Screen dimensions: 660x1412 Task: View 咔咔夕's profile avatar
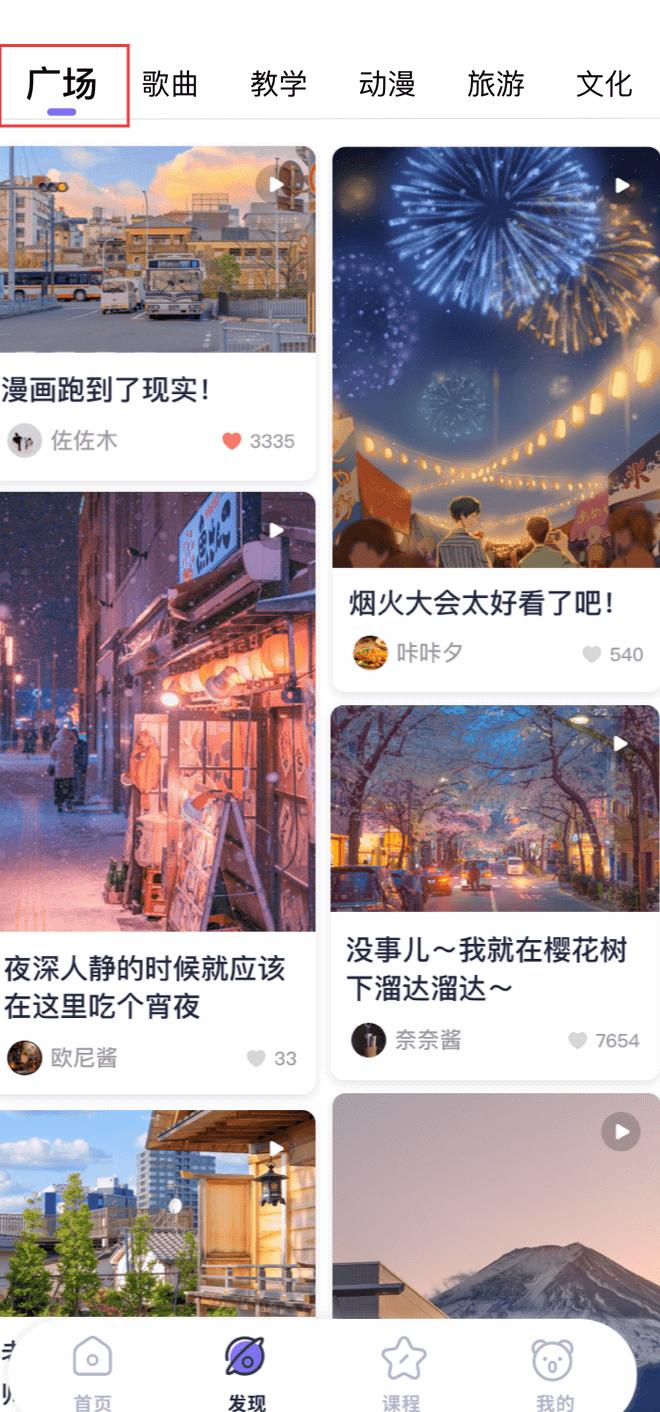[x=370, y=653]
